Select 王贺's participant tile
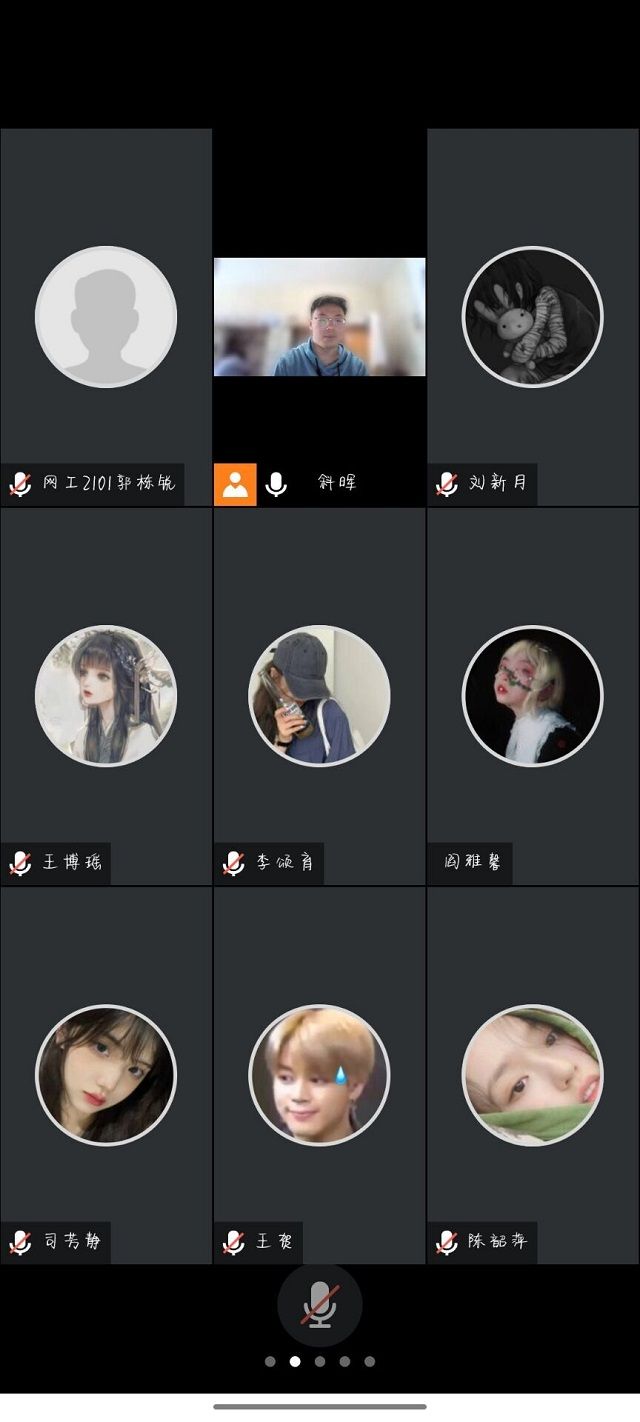This screenshot has width=640, height=1422. [x=319, y=1075]
